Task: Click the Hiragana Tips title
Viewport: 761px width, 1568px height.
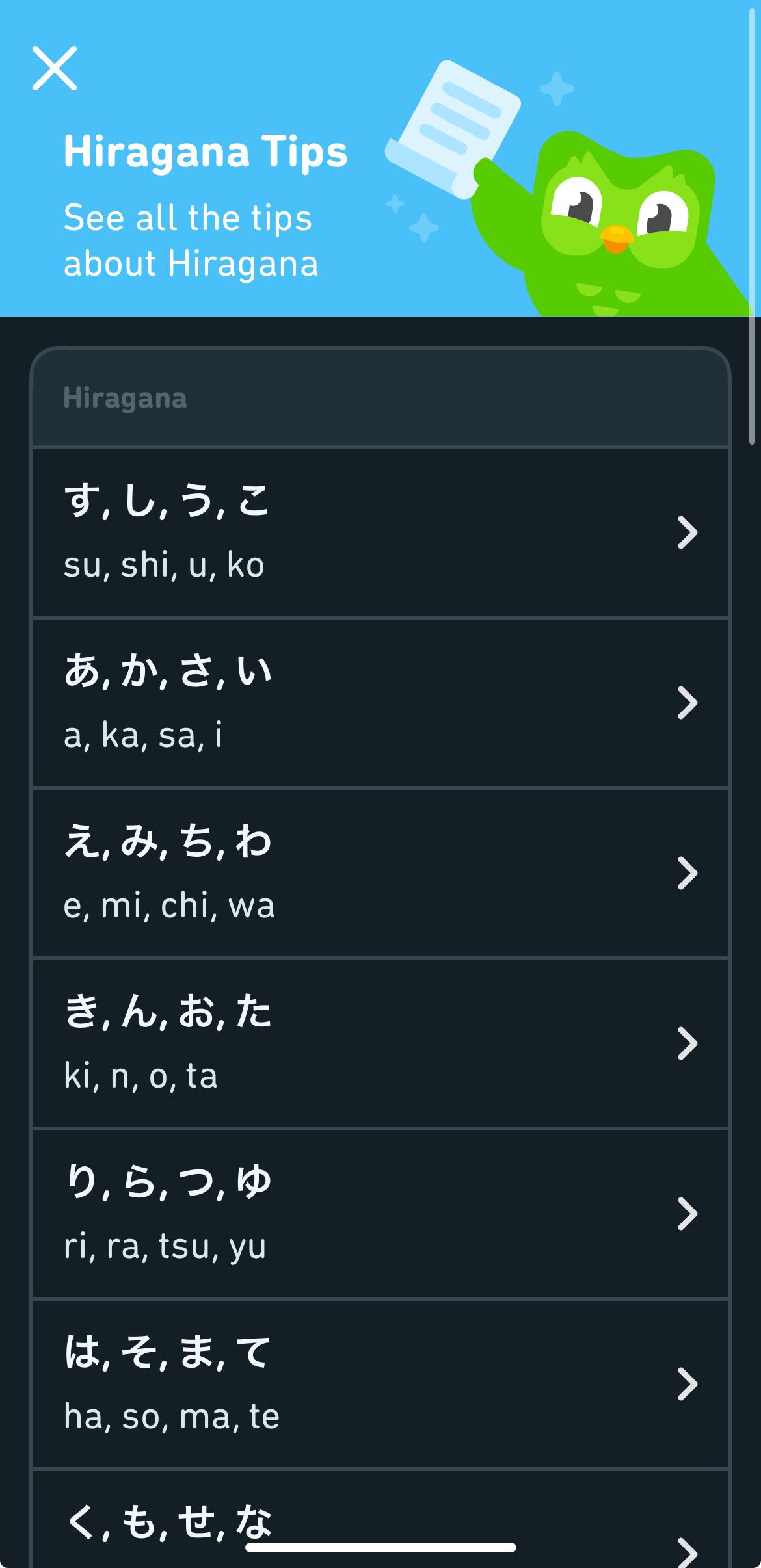Action: click(x=205, y=154)
